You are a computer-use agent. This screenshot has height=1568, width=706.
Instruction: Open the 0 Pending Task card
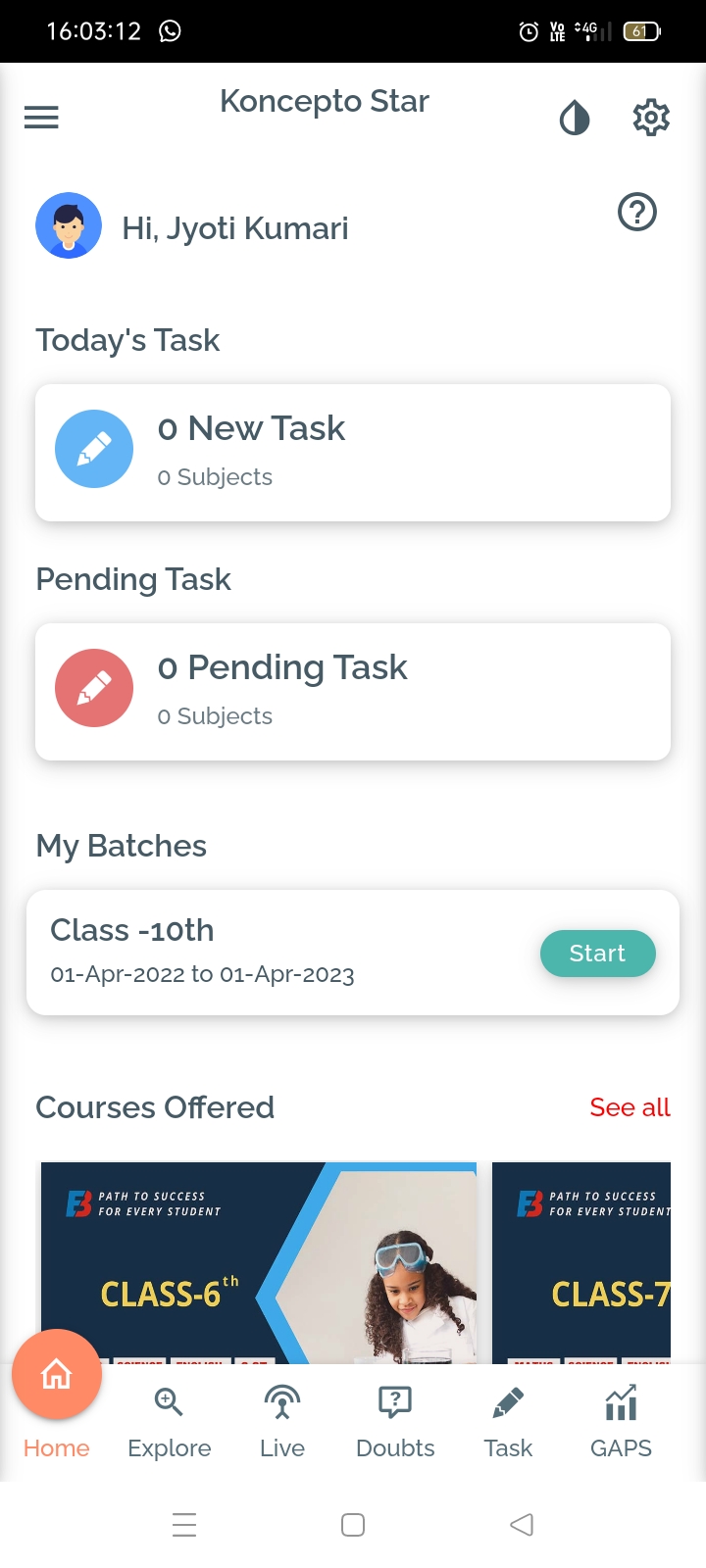[x=353, y=691]
